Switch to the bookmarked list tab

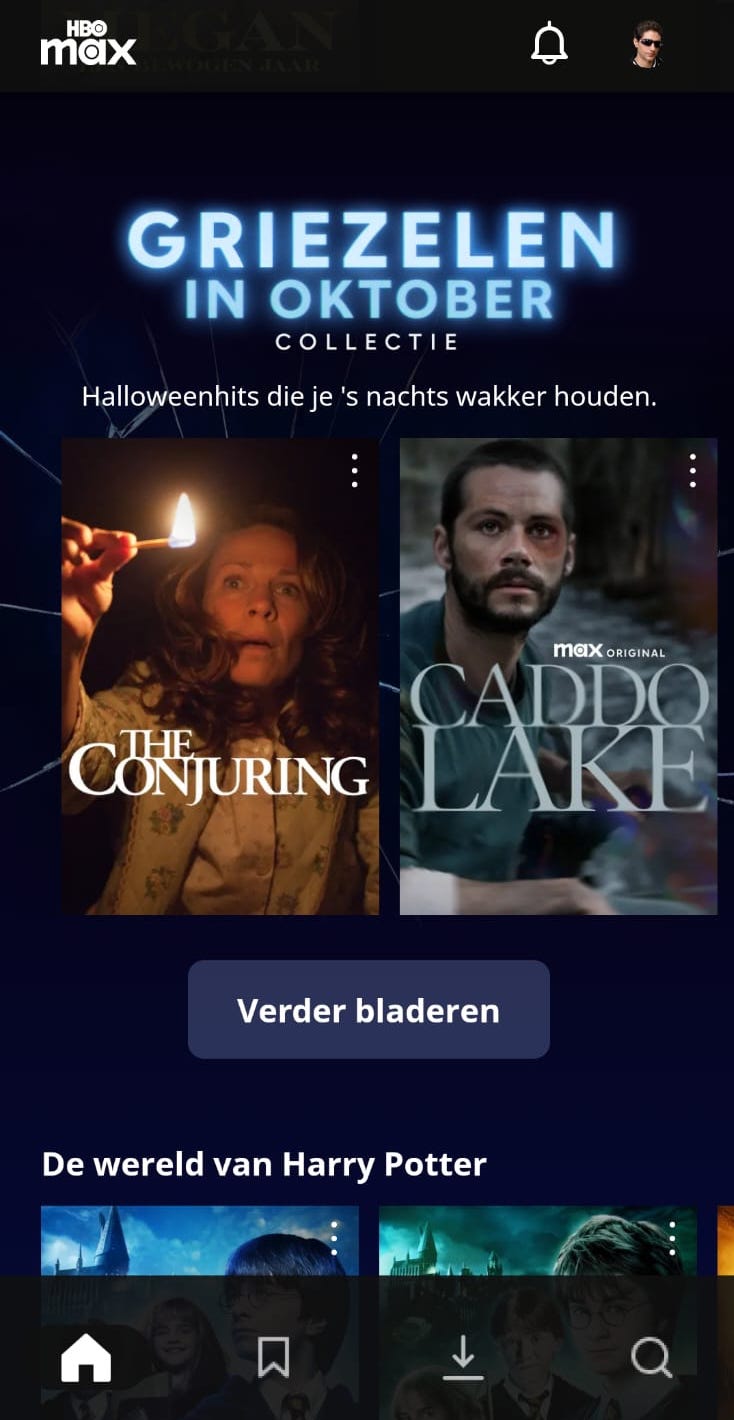tap(273, 1358)
